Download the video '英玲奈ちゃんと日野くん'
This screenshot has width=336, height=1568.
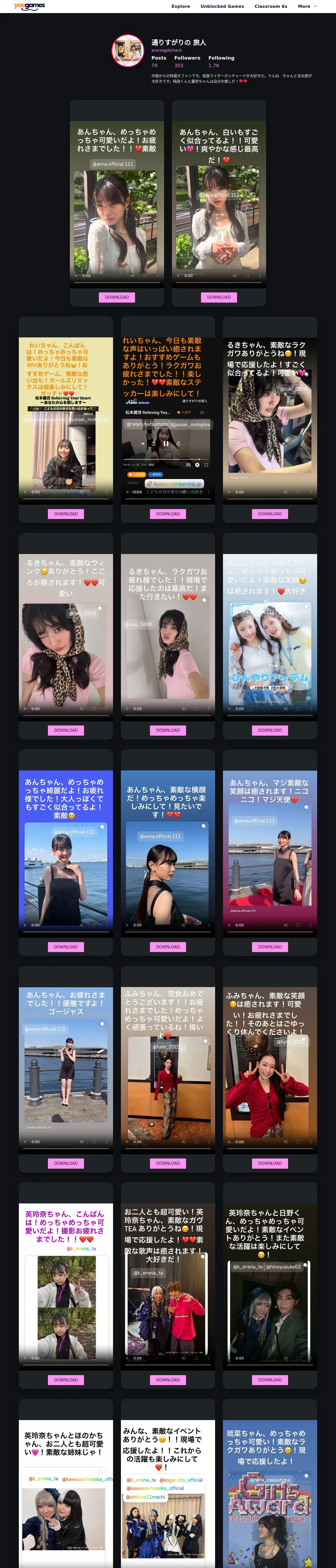[x=270, y=1380]
